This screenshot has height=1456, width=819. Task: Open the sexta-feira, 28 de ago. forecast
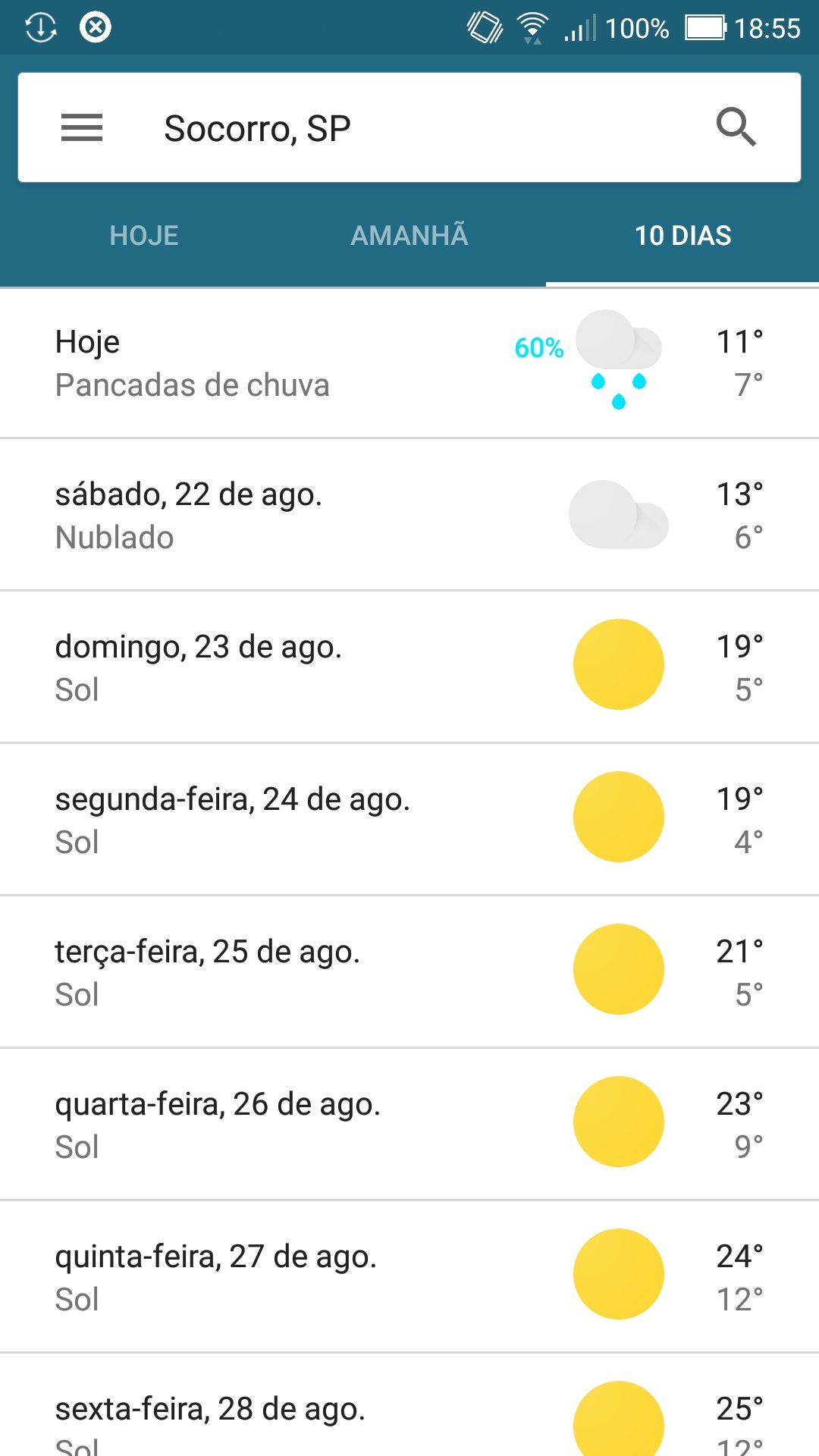(409, 1405)
